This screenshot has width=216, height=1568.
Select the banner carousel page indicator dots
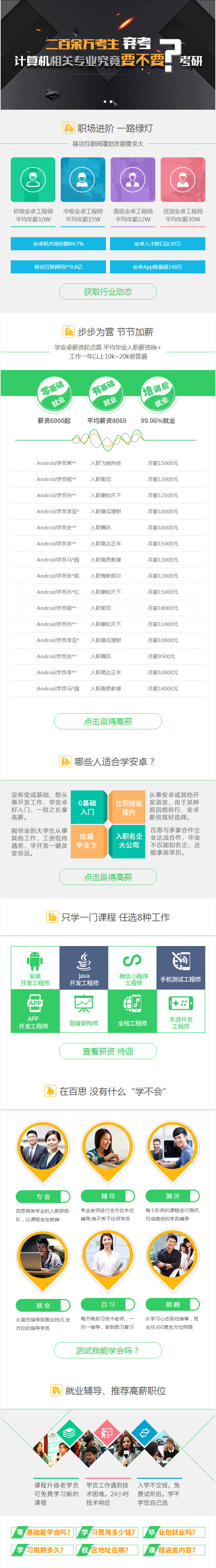point(108,102)
